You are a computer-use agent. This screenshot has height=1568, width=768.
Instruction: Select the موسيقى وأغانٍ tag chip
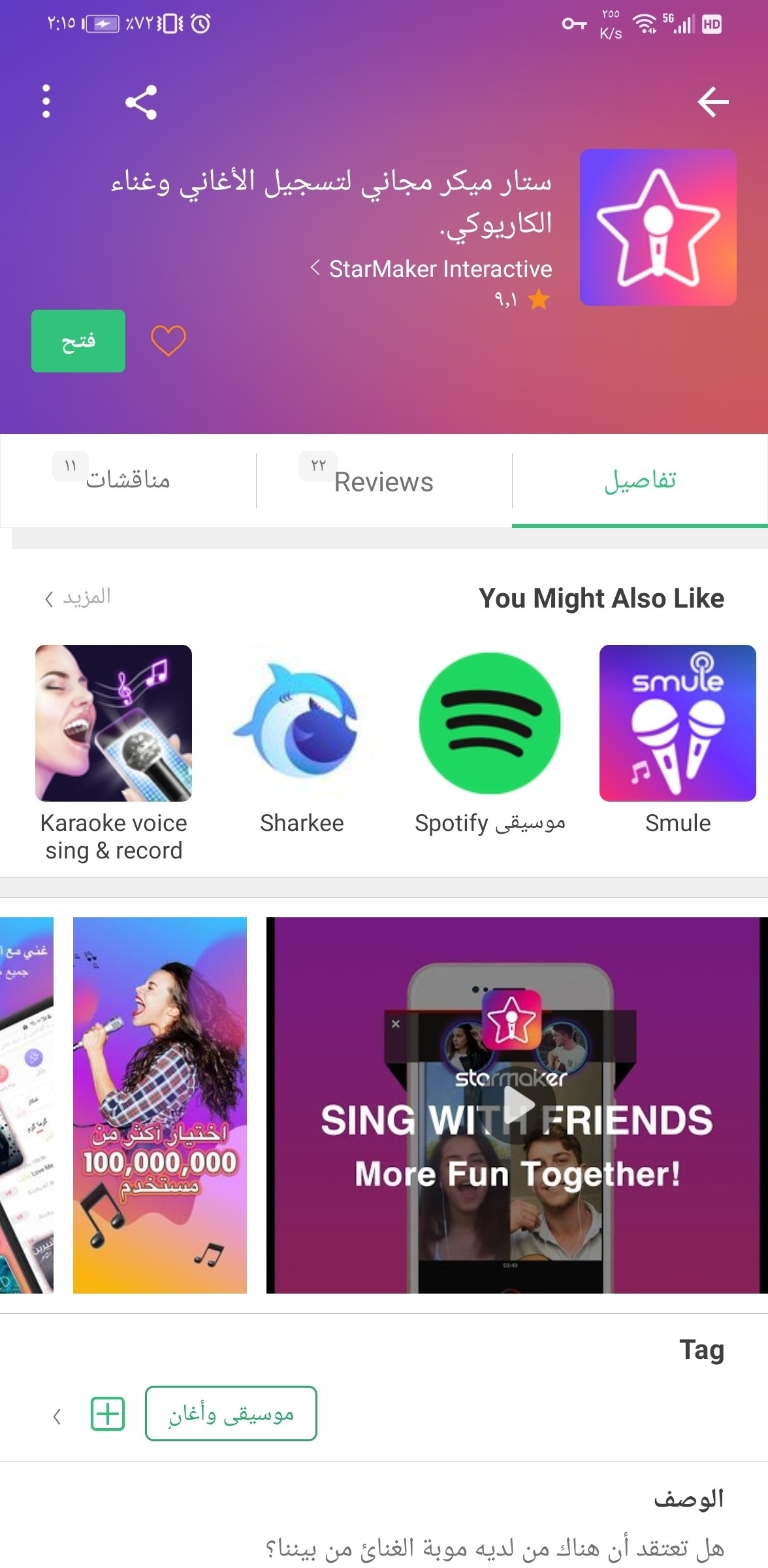click(231, 1413)
